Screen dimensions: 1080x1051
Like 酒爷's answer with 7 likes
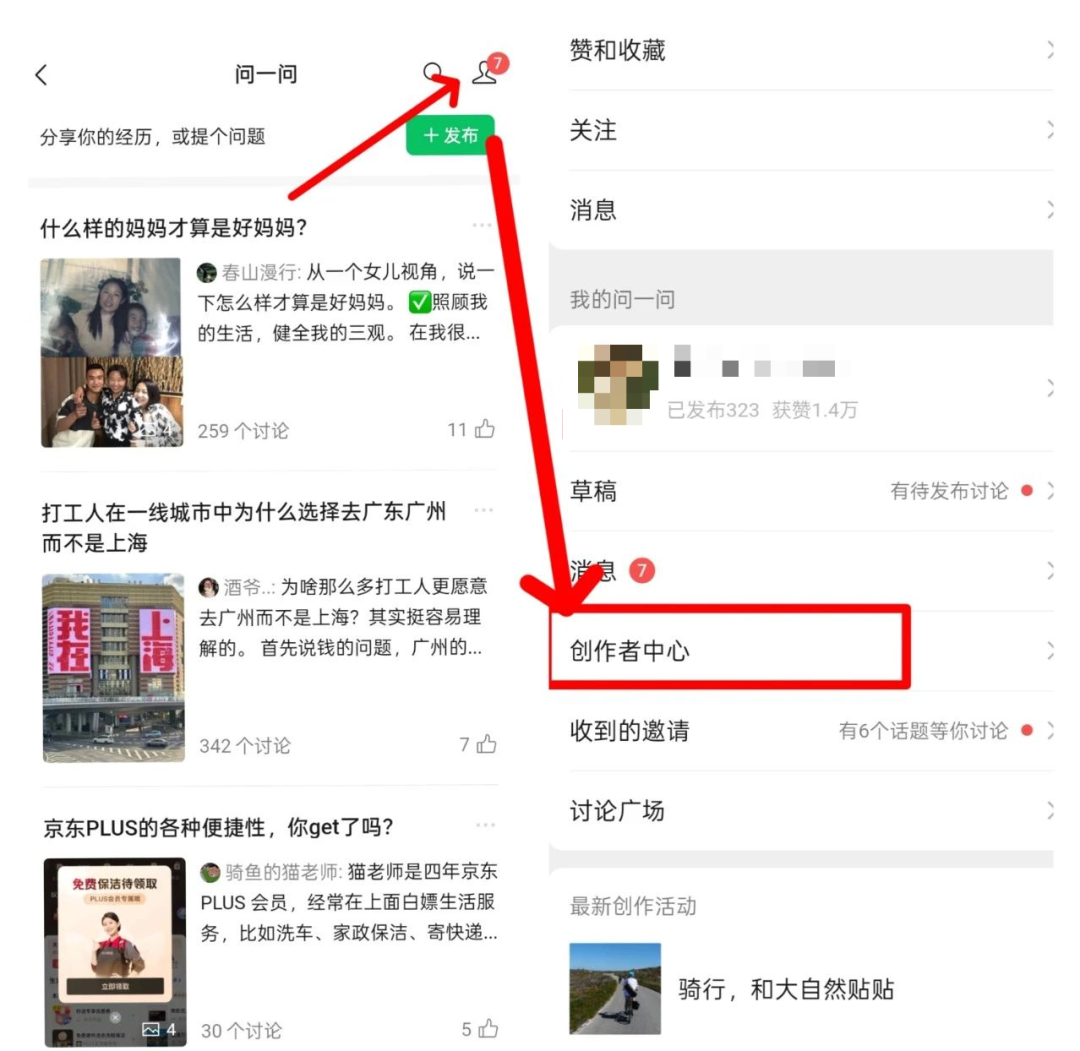pyautogui.click(x=486, y=745)
